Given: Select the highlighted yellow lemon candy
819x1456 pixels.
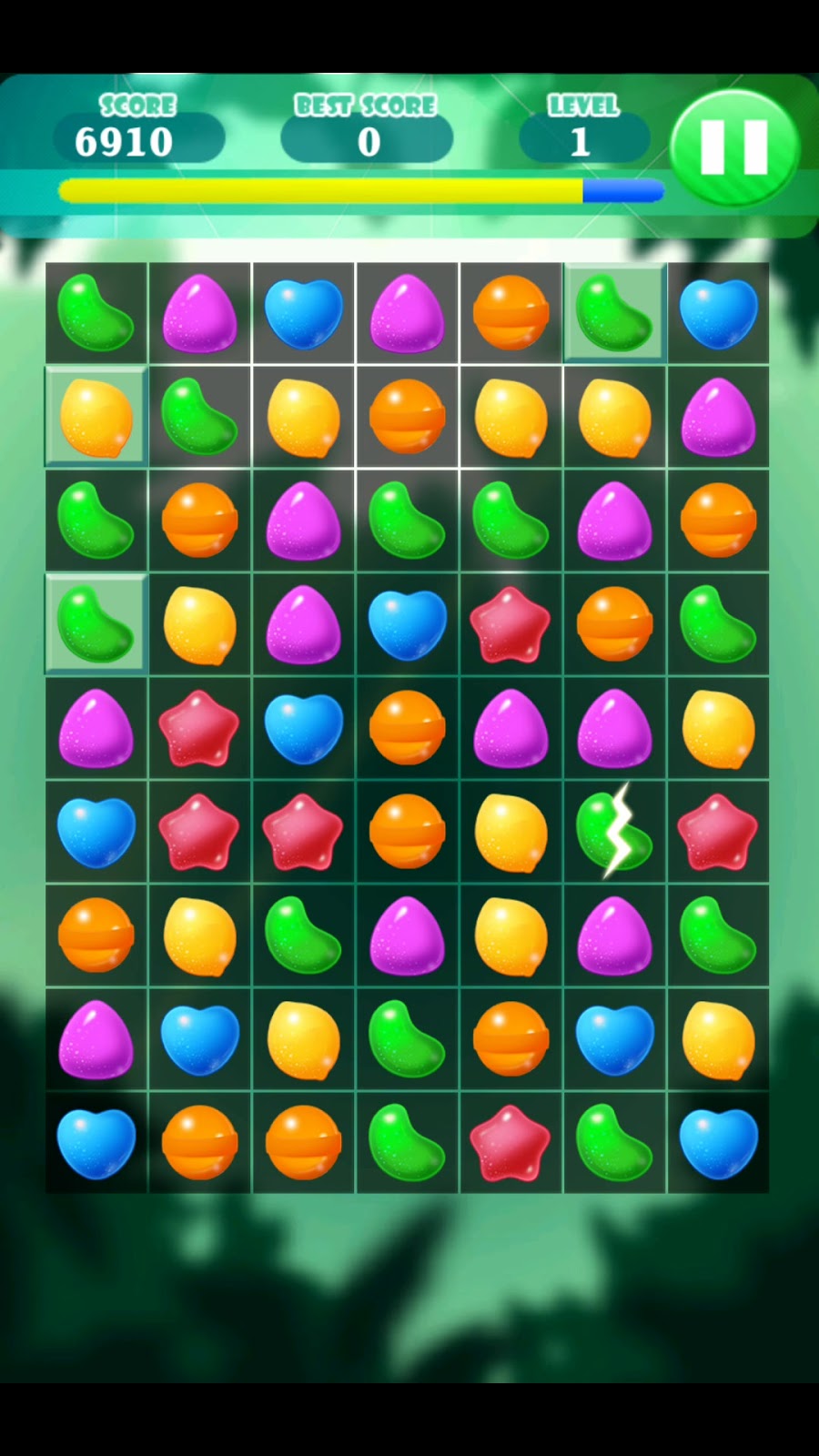Looking at the screenshot, I should (x=96, y=417).
